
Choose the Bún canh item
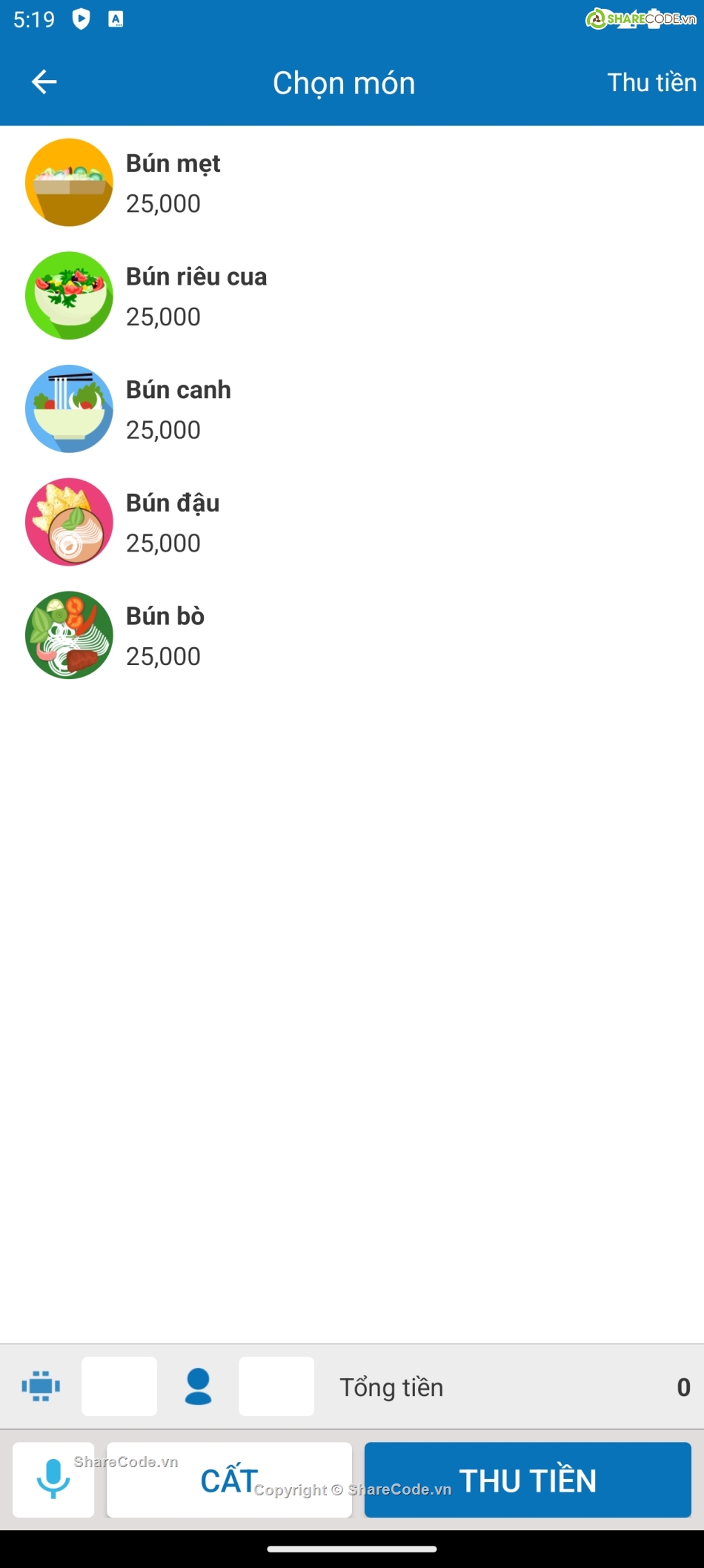(178, 409)
